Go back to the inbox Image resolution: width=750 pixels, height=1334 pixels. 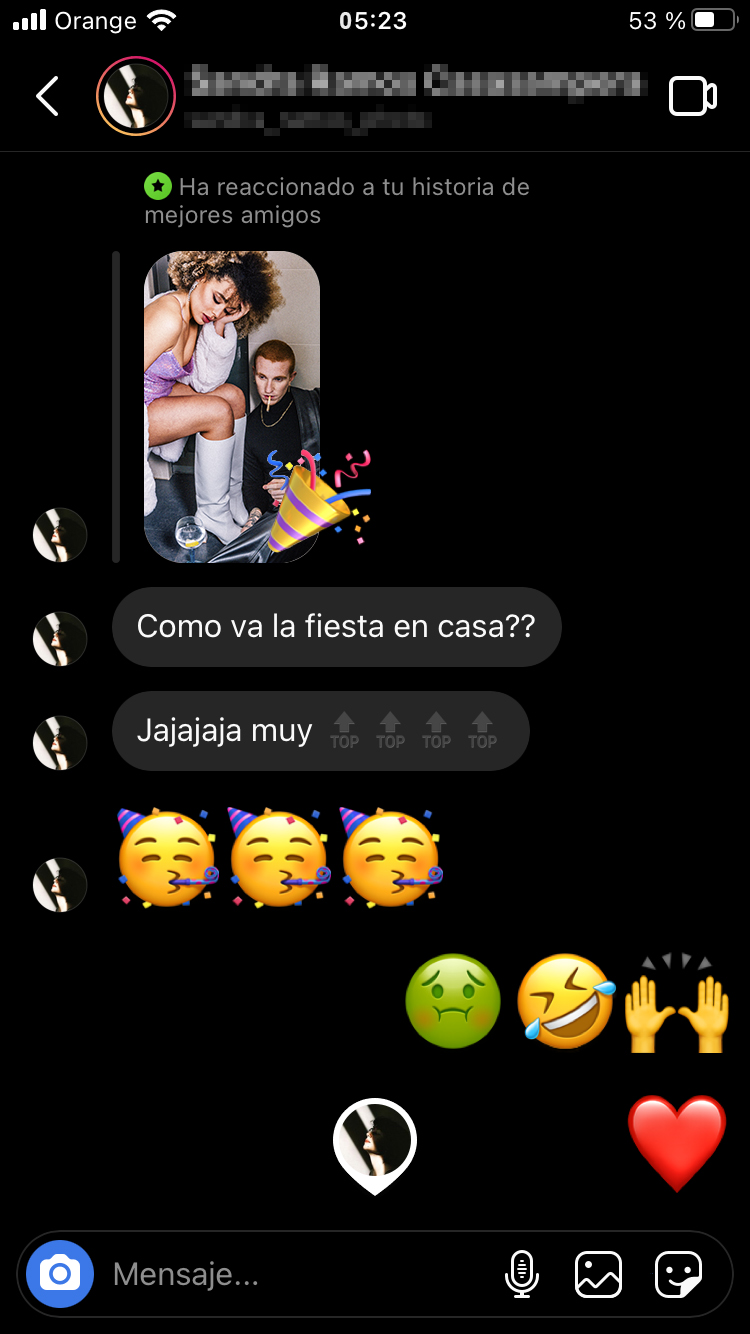click(47, 97)
